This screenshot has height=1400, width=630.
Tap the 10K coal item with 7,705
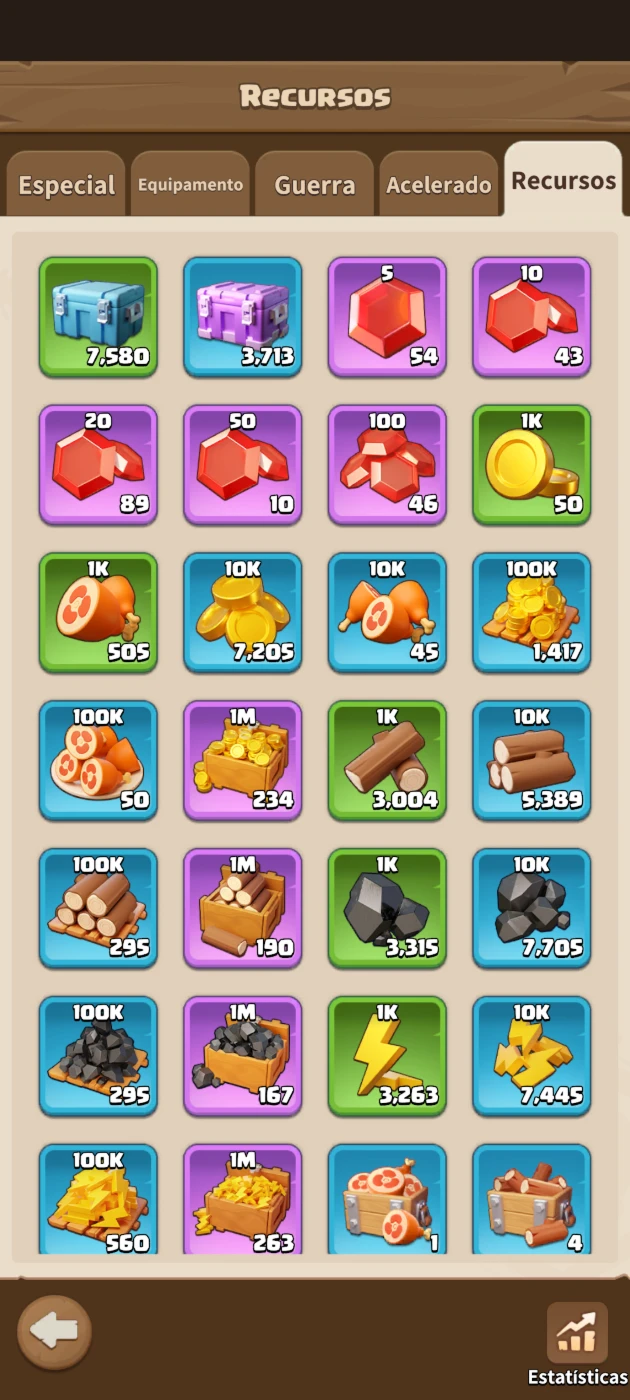pos(532,909)
